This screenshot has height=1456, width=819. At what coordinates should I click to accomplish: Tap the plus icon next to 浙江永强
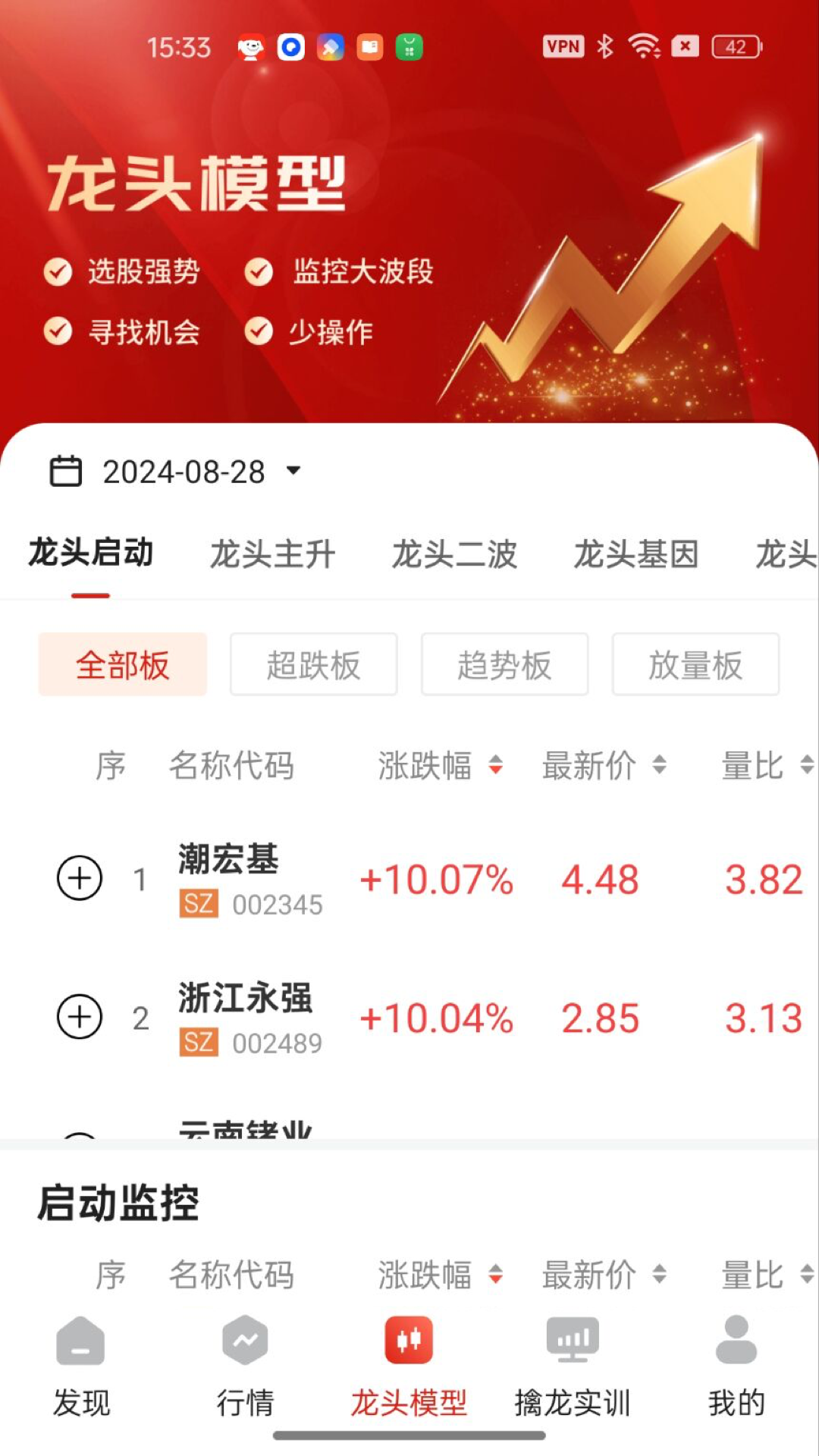click(79, 1016)
